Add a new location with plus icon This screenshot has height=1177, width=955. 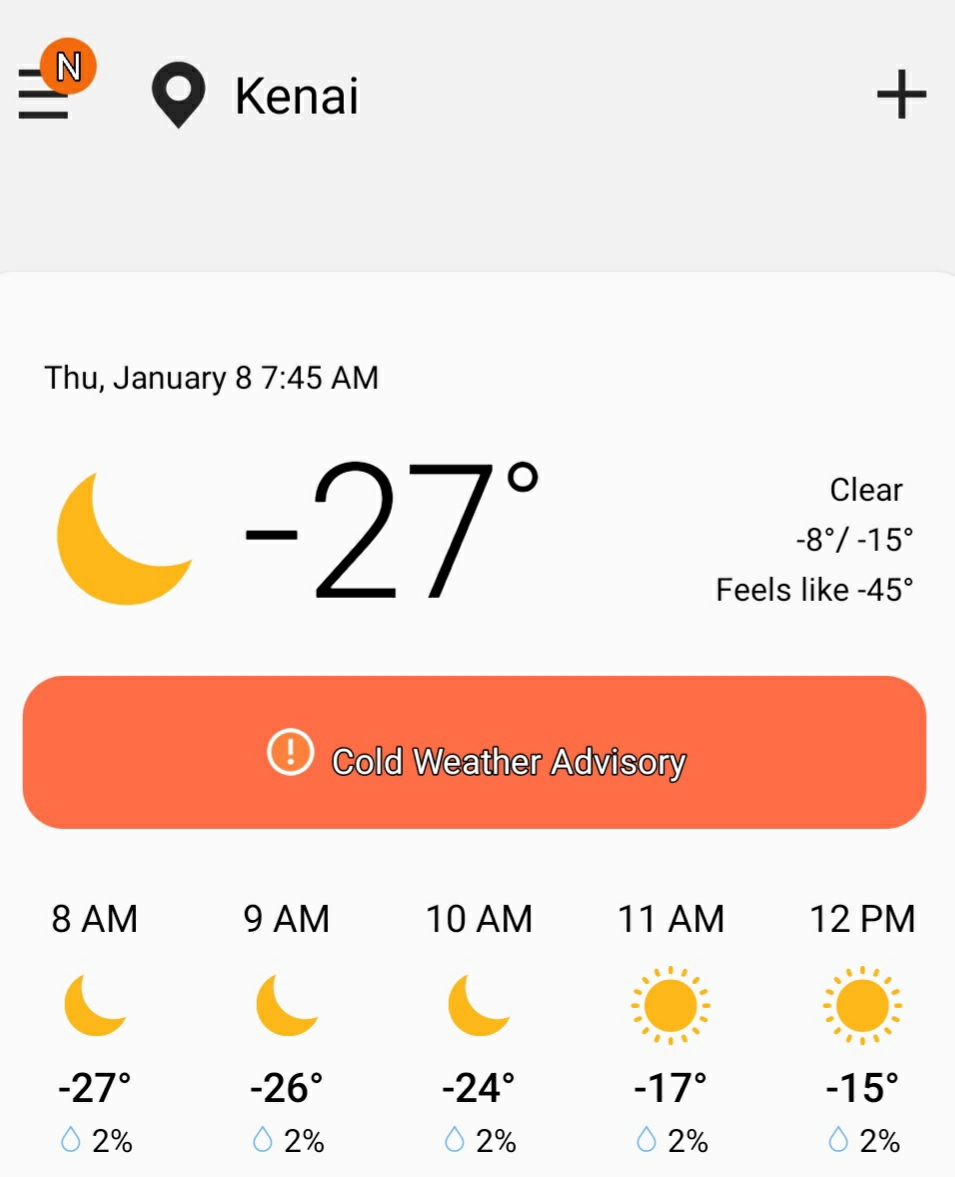(x=901, y=96)
